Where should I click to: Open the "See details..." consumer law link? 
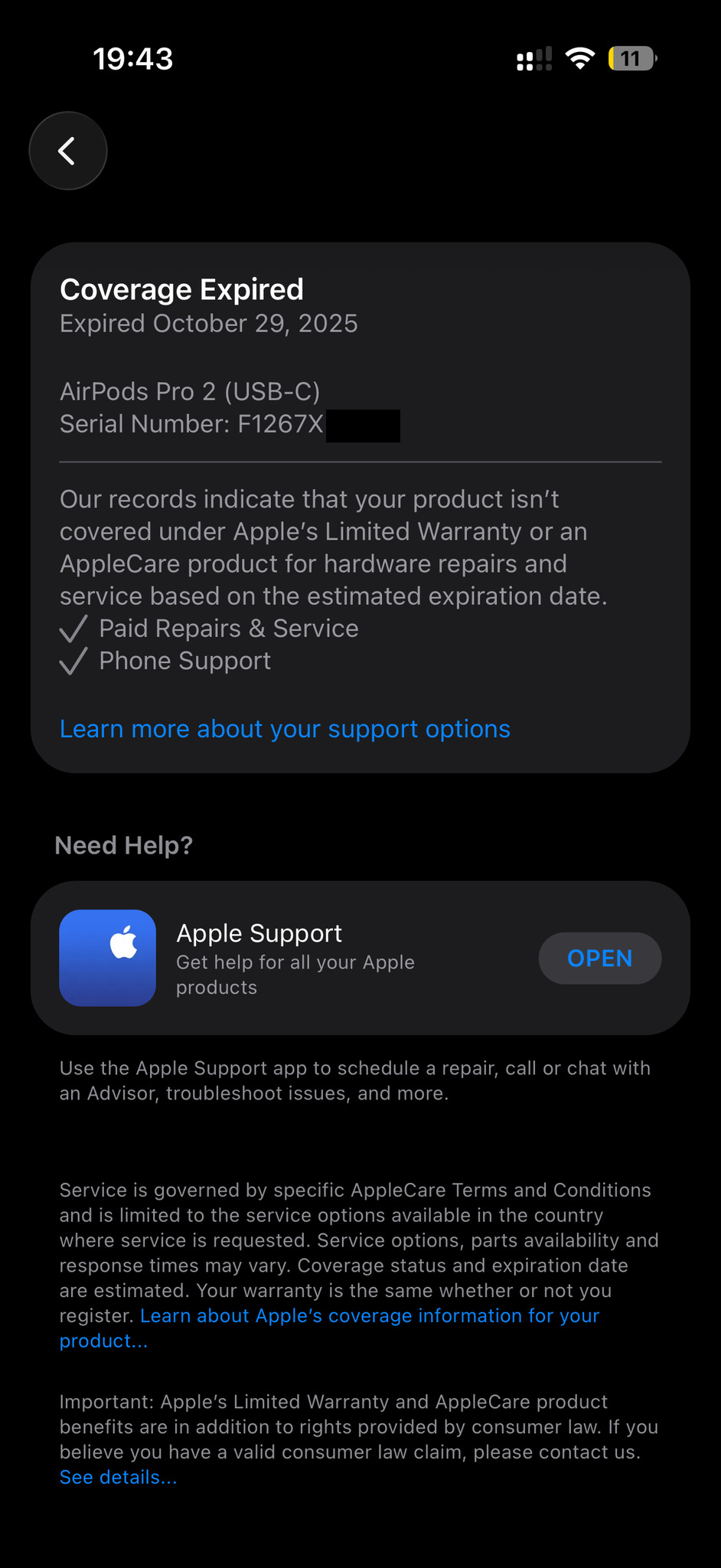[118, 1477]
